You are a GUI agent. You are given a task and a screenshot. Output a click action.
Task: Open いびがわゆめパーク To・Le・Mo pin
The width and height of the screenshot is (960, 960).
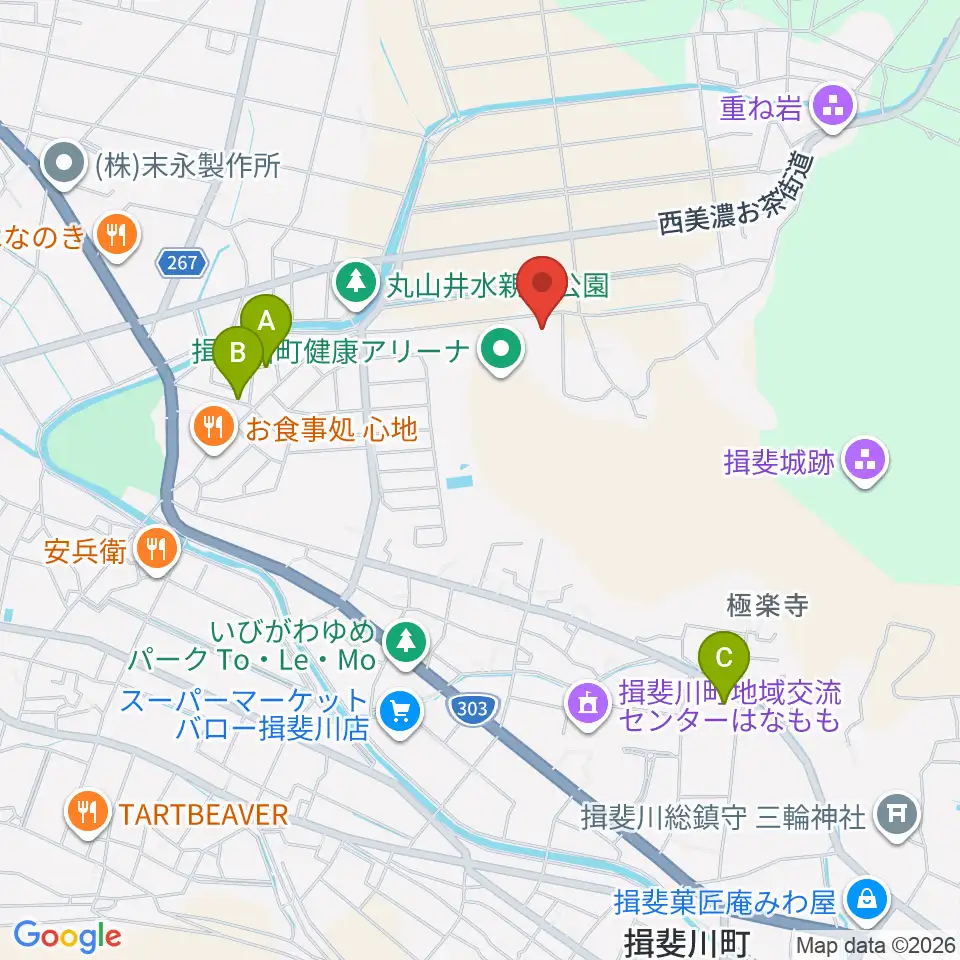[405, 645]
